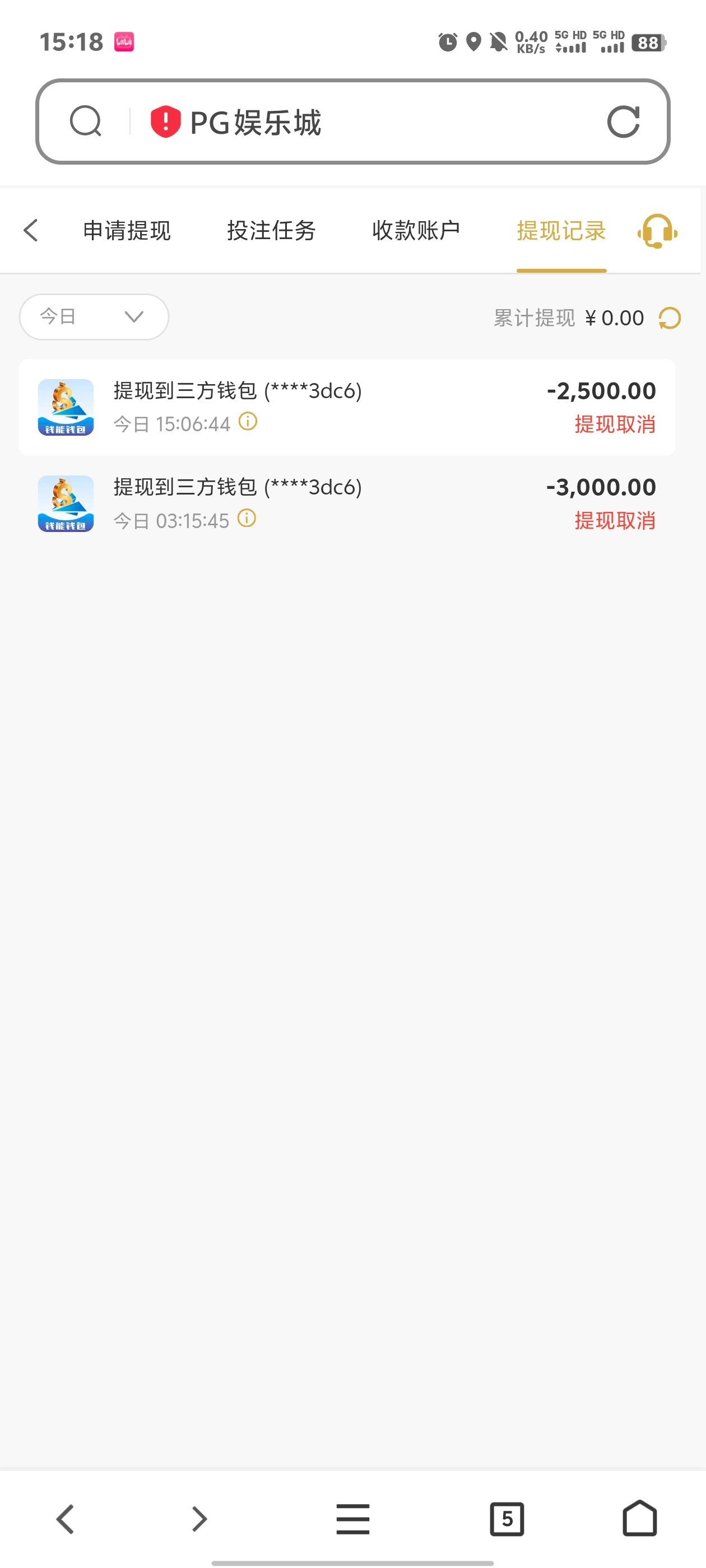This screenshot has height=1568, width=706.
Task: Go to the browser home page
Action: point(640,1518)
